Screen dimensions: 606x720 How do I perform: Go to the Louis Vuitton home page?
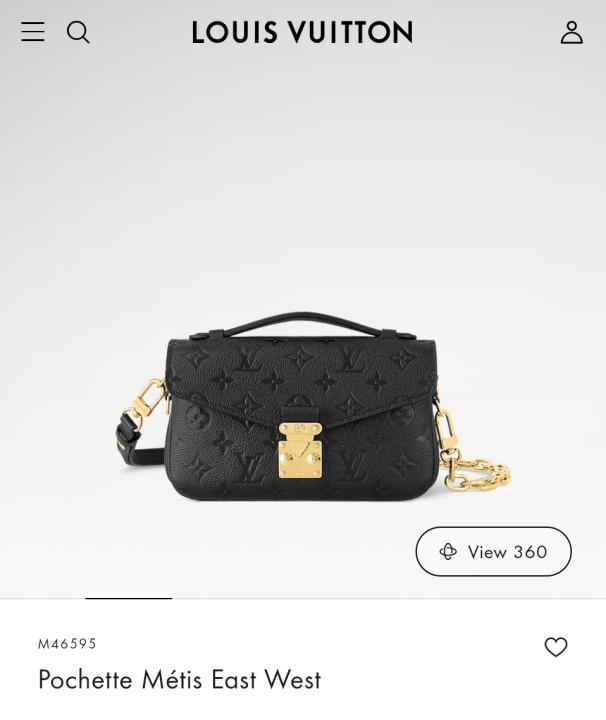(x=302, y=32)
